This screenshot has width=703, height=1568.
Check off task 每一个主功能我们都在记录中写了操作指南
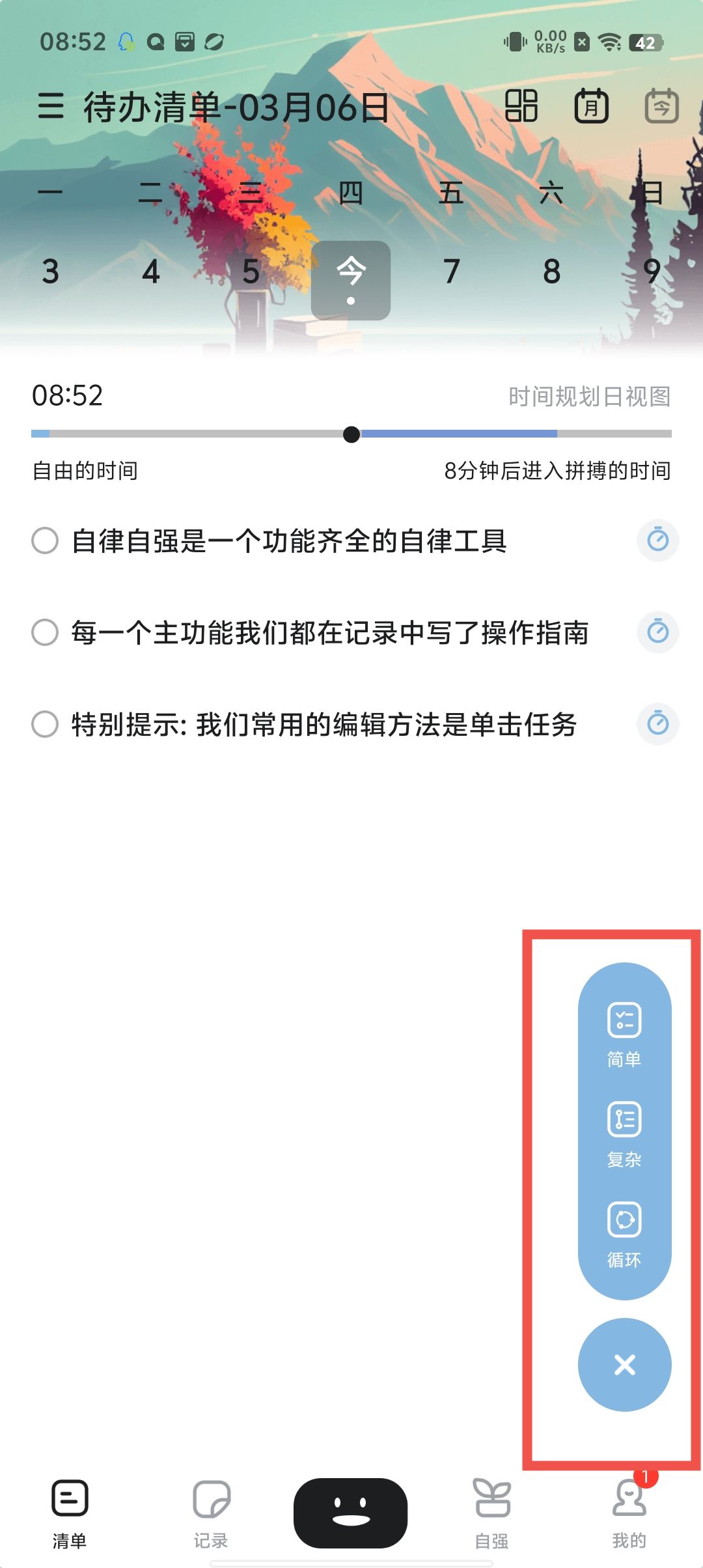pos(45,632)
